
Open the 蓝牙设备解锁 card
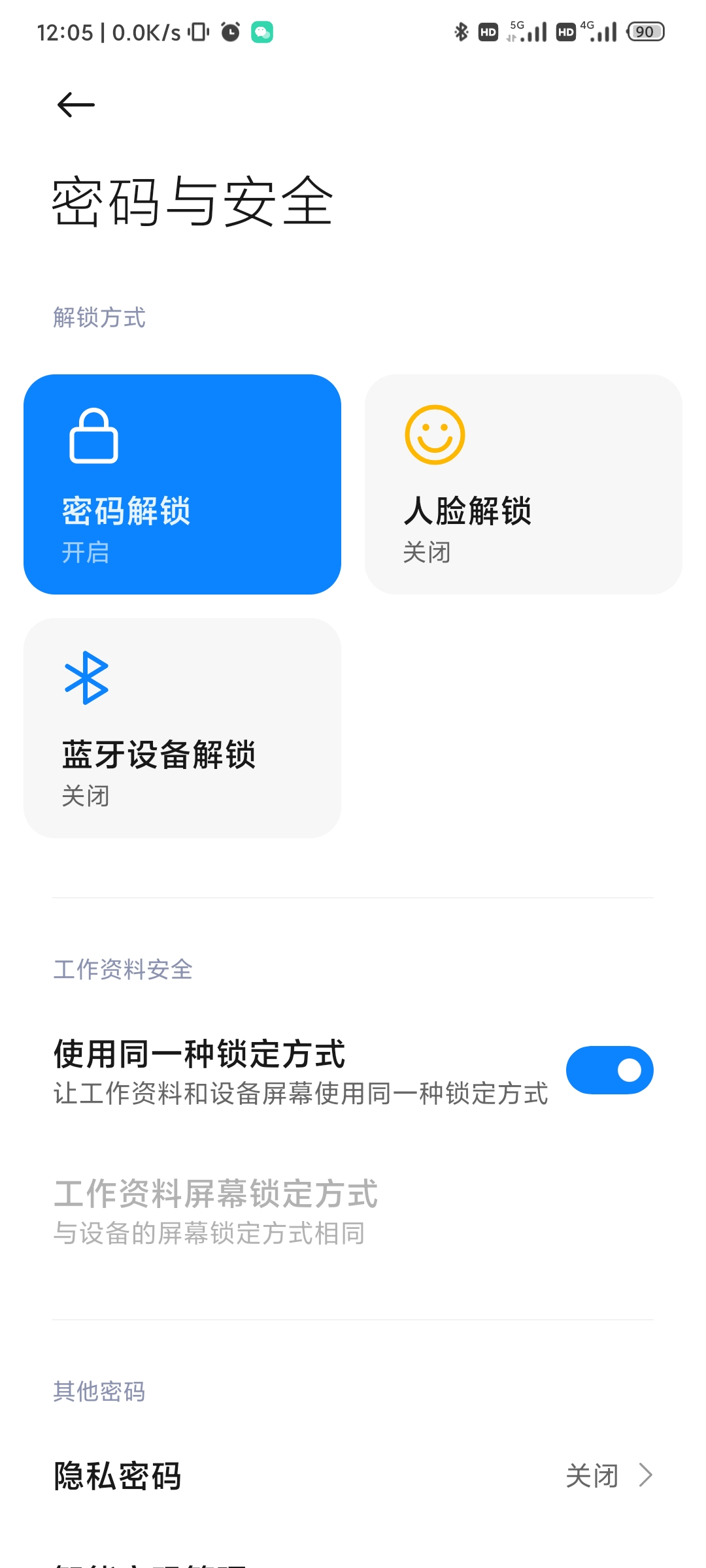tap(182, 728)
